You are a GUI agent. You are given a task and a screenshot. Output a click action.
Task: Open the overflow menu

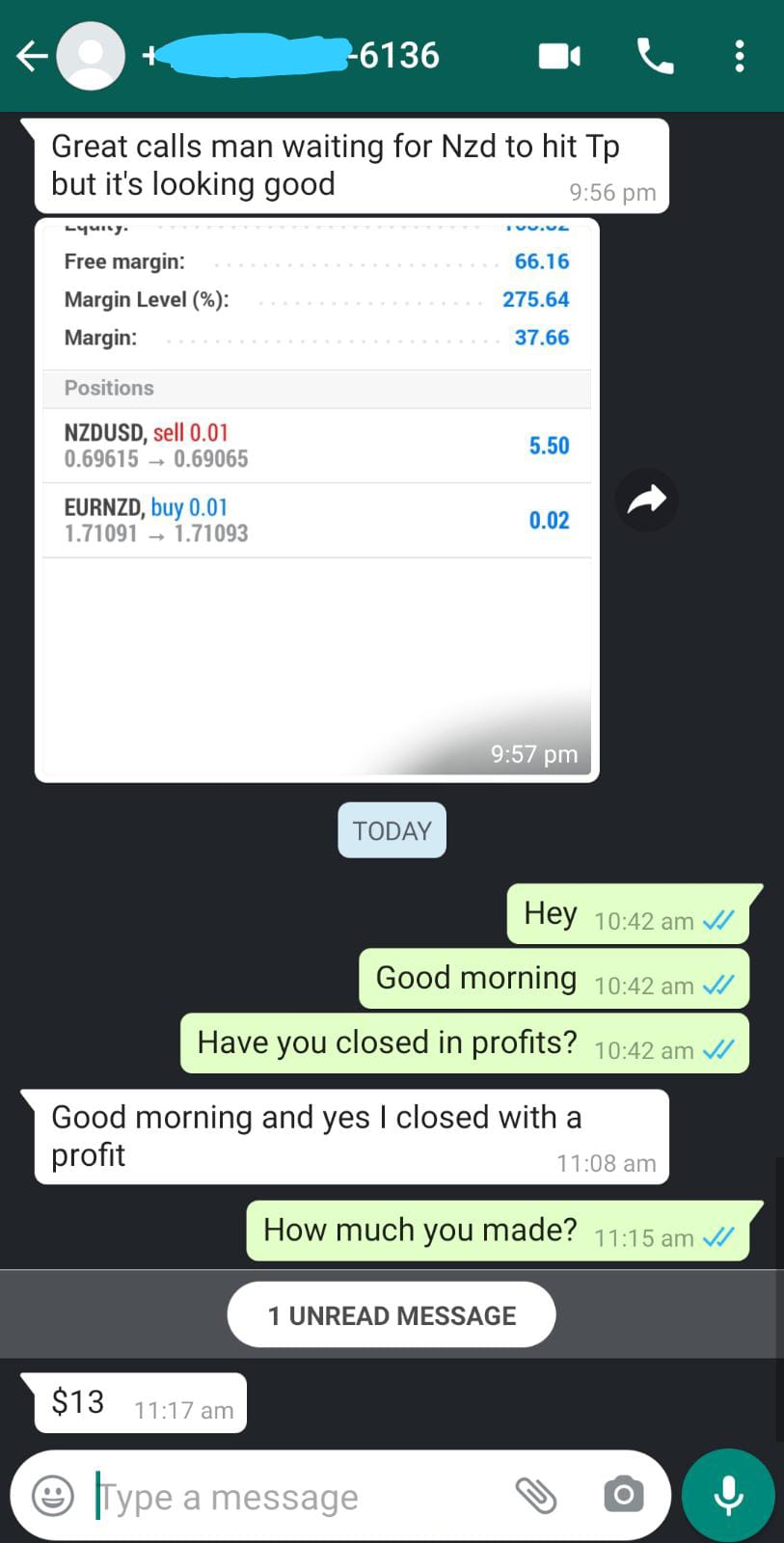pyautogui.click(x=740, y=56)
